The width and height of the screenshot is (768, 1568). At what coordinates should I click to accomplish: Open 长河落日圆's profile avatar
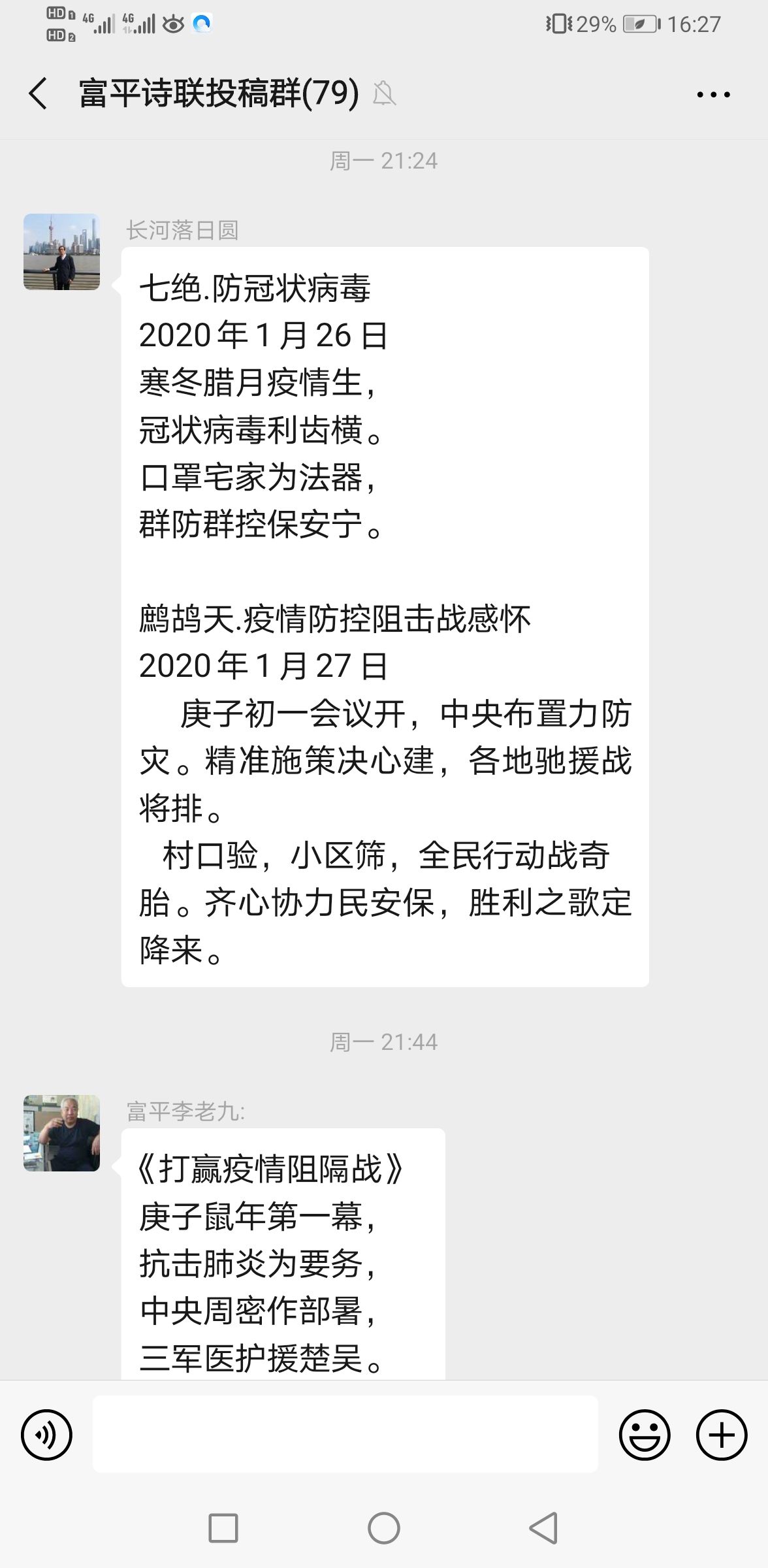click(62, 252)
